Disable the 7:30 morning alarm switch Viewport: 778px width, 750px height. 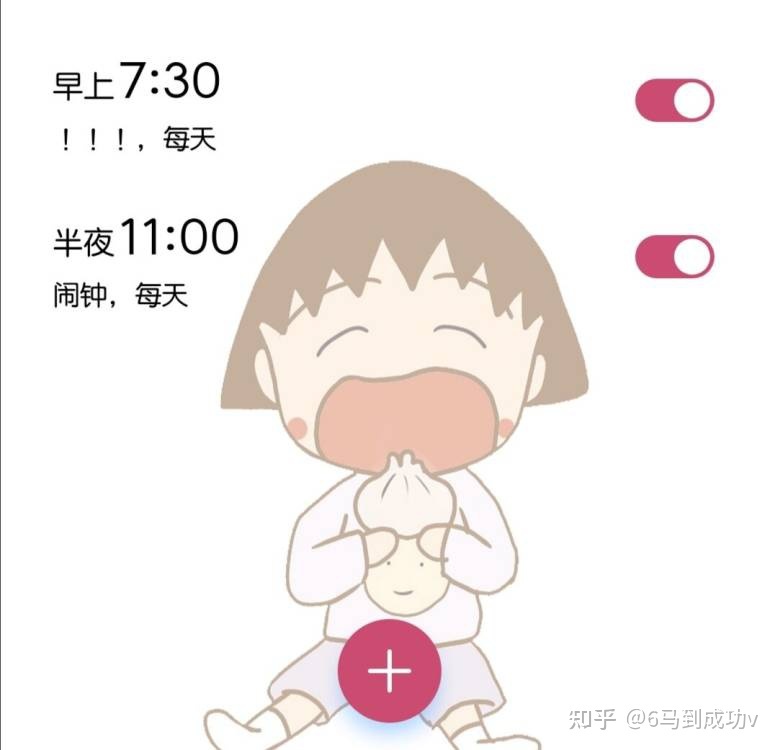(x=674, y=101)
